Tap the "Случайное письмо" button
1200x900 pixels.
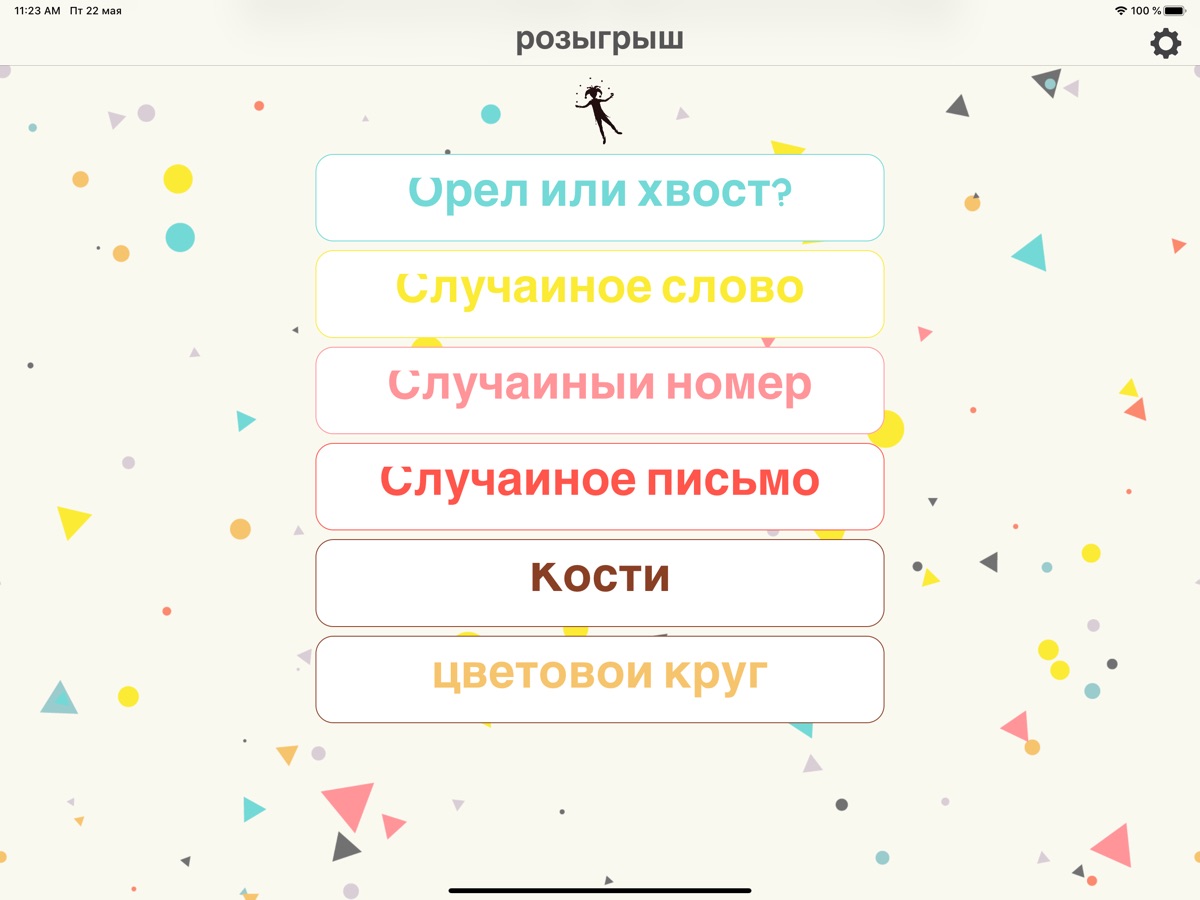pyautogui.click(x=600, y=486)
